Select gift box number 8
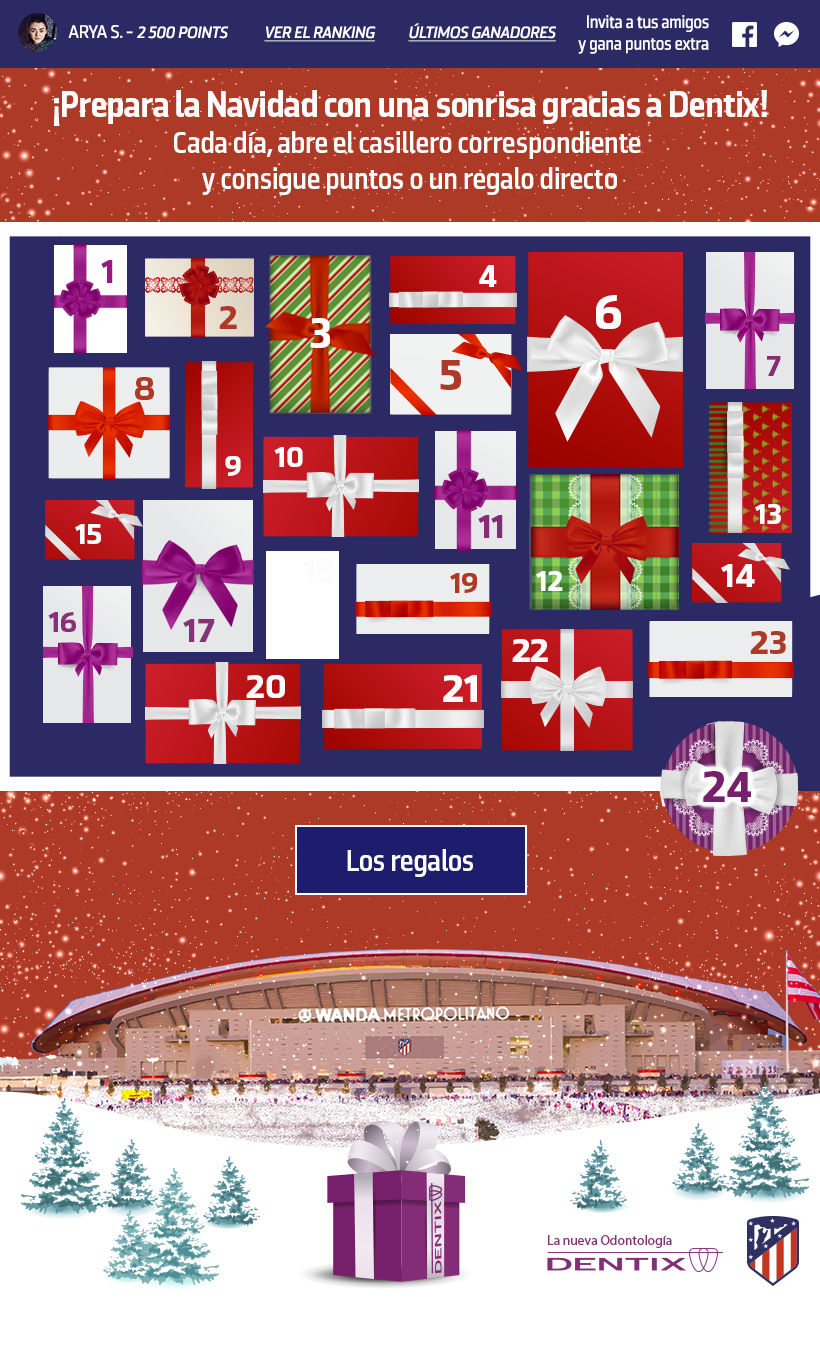Viewport: 820px width, 1350px height. 109,423
